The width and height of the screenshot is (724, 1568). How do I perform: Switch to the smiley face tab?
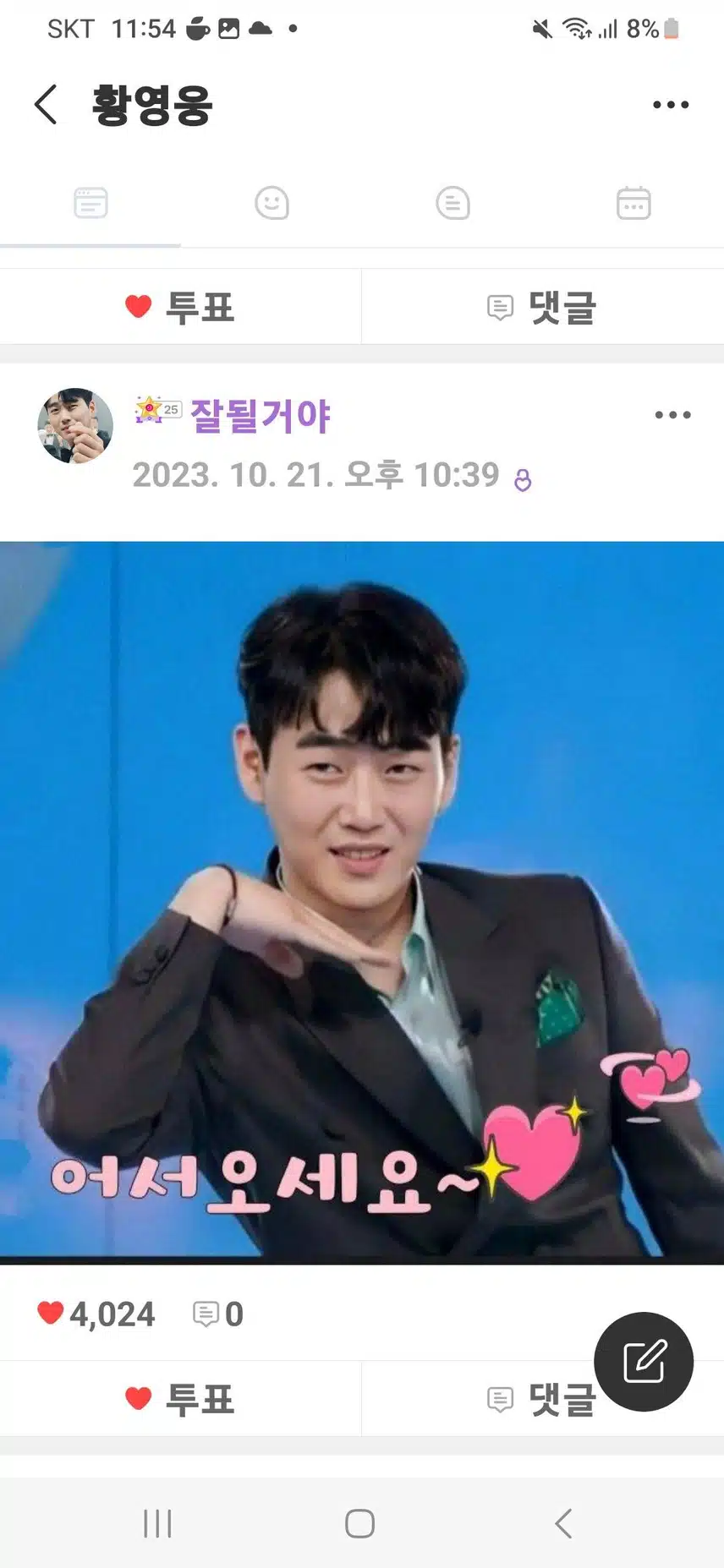[x=271, y=204]
